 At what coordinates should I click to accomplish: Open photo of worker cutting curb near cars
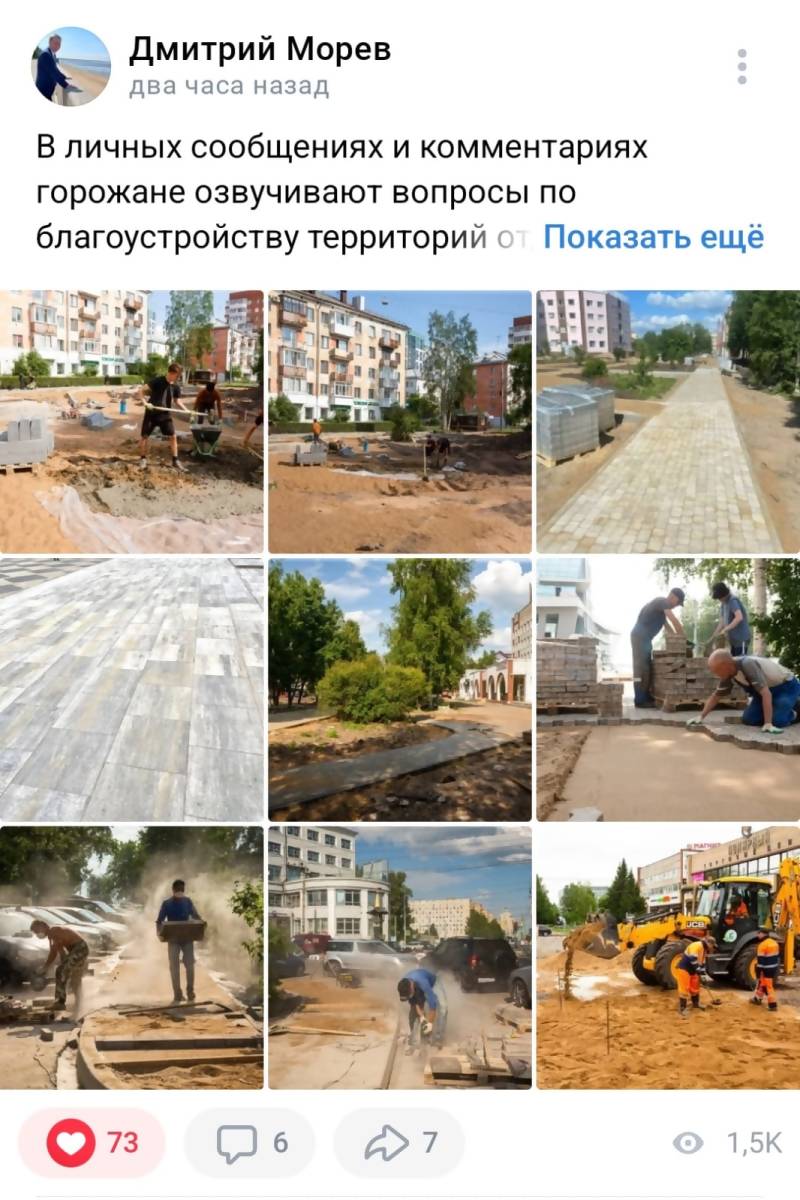pos(399,957)
